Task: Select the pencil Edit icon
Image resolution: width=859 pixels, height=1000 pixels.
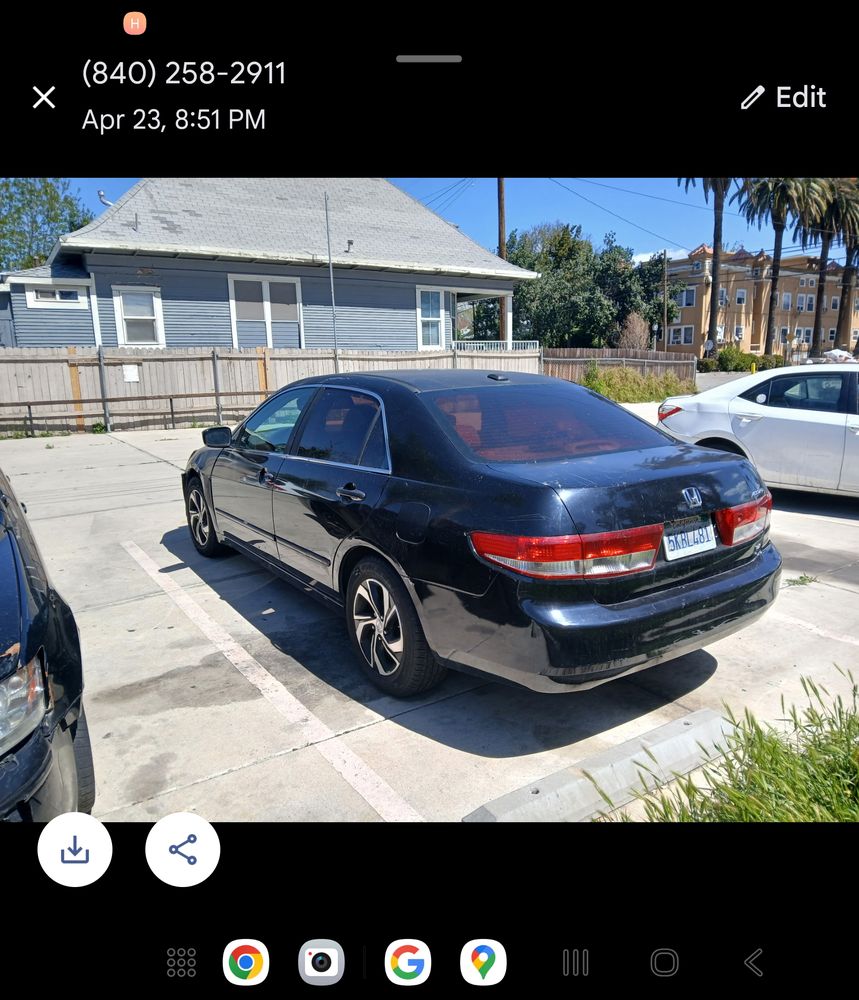Action: [751, 97]
